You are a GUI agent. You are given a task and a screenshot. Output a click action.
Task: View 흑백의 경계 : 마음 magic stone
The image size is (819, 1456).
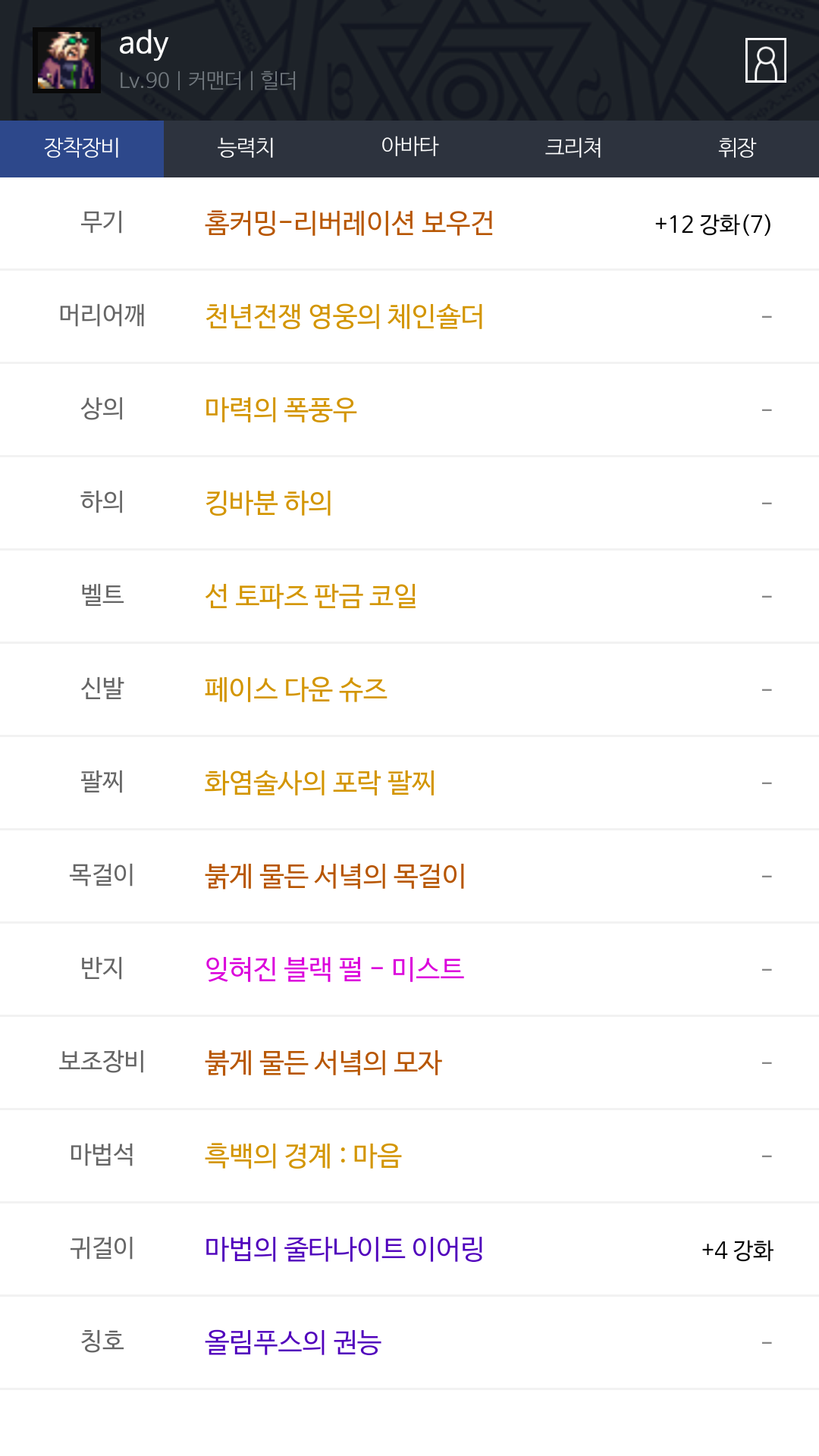point(303,1156)
